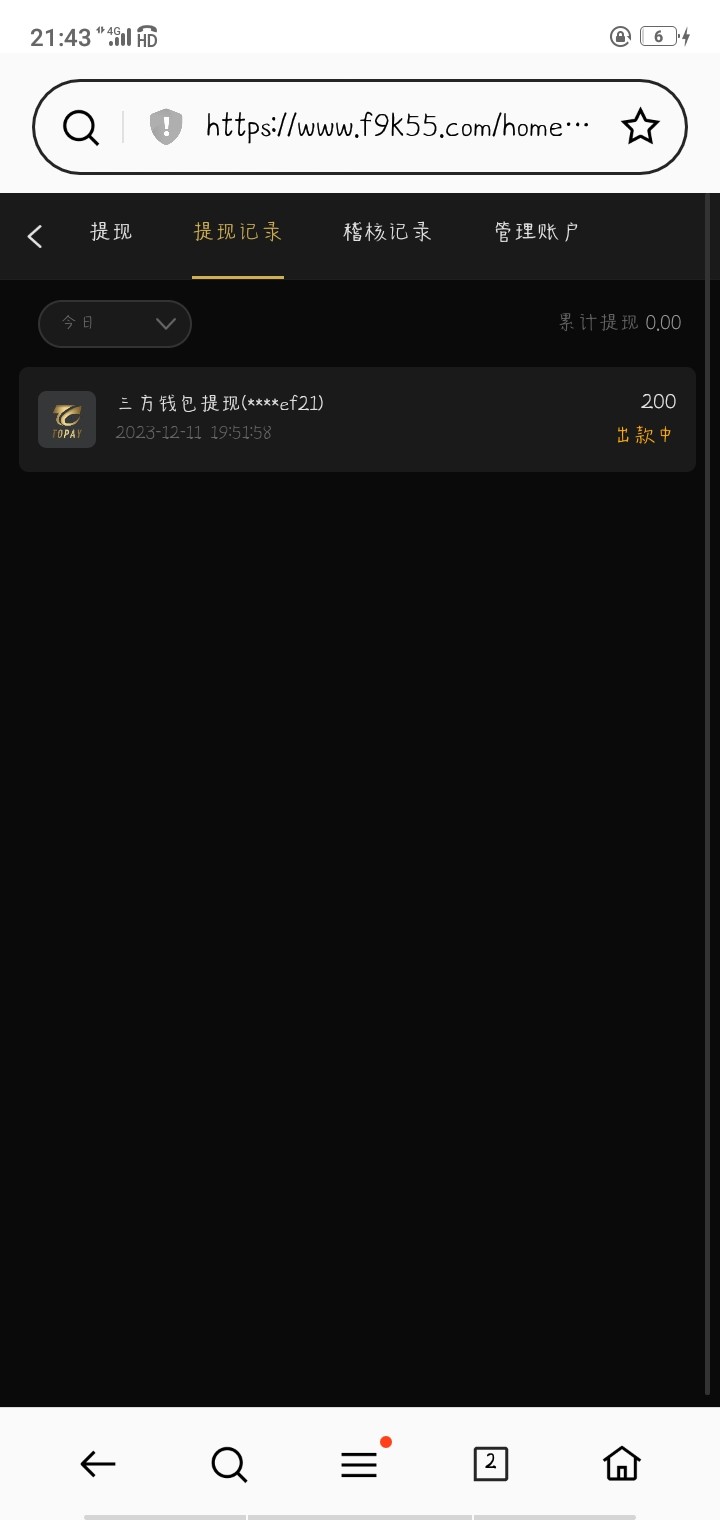Open the 三方钱包提现 withdrawal record
Image resolution: width=720 pixels, height=1520 pixels.
click(x=357, y=419)
